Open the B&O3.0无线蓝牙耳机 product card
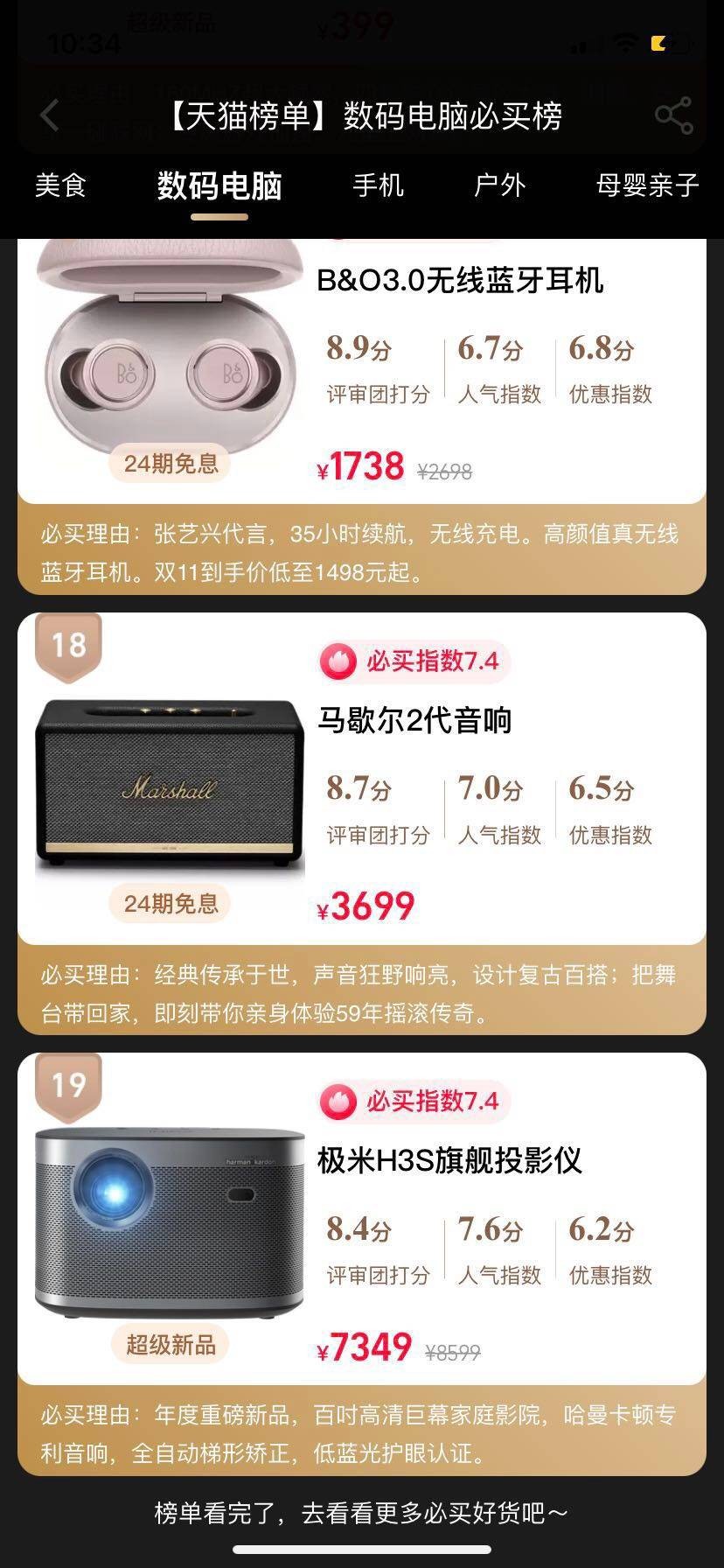The width and height of the screenshot is (724, 1568). [x=459, y=281]
